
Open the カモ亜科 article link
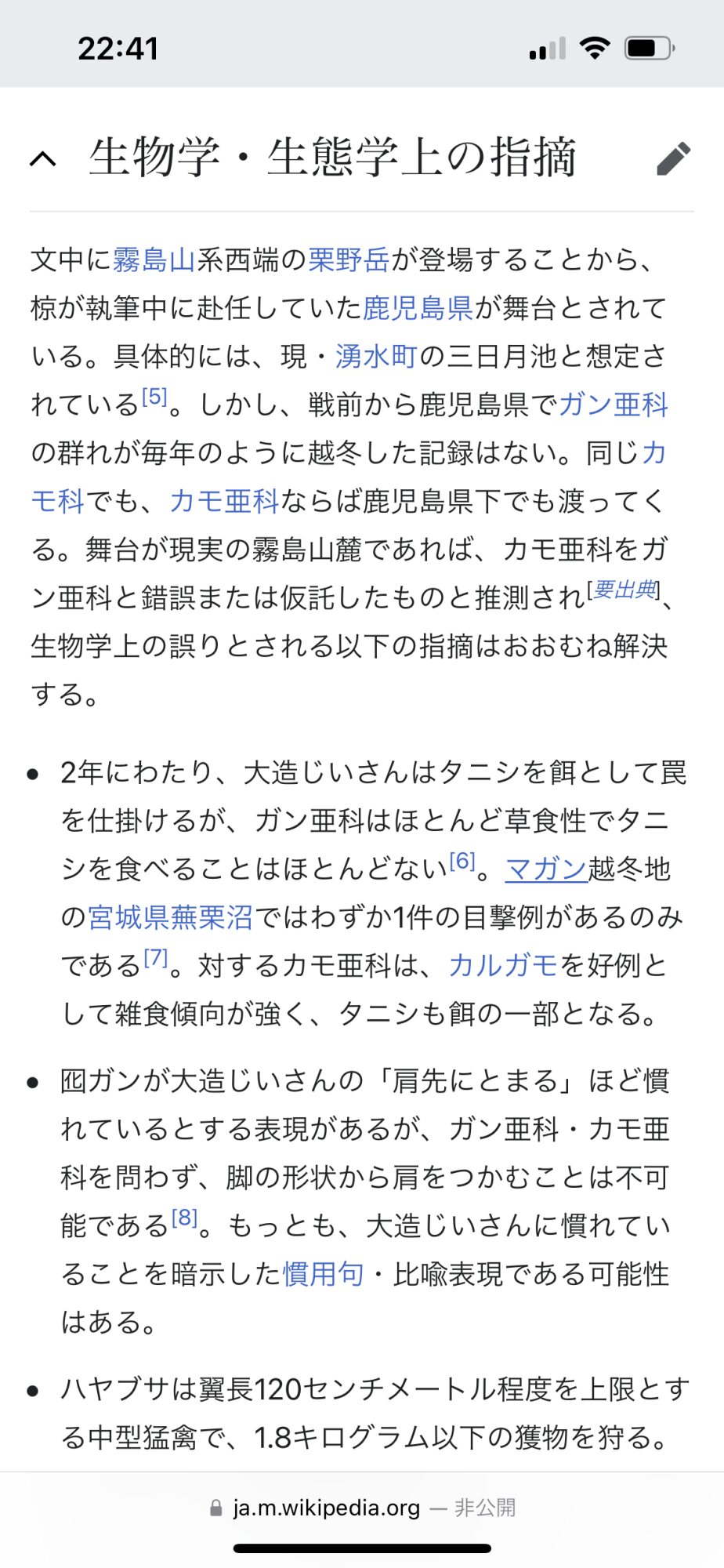[x=224, y=502]
